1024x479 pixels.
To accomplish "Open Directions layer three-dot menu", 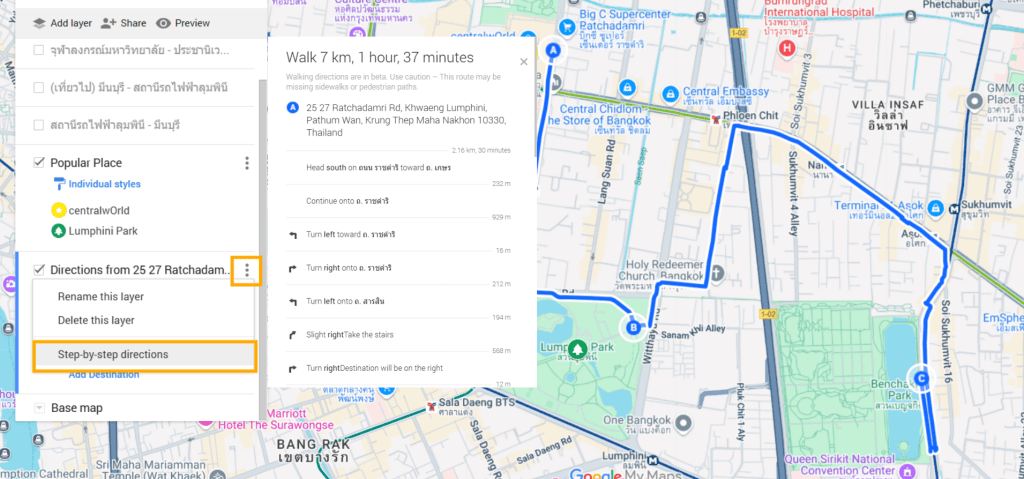I will pos(247,270).
